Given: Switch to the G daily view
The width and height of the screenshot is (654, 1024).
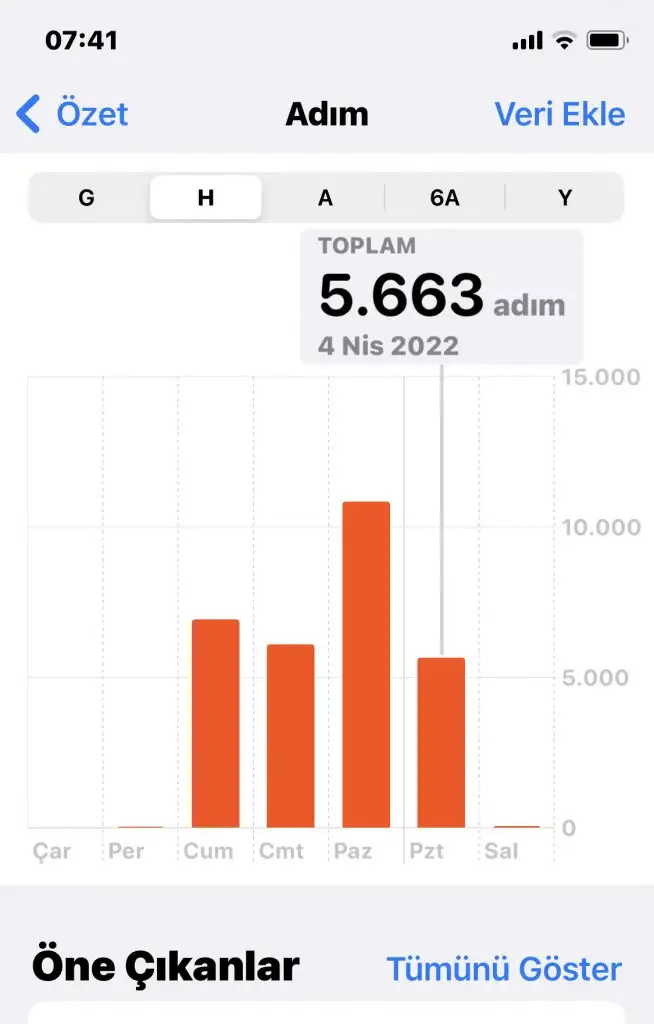Looking at the screenshot, I should coord(87,198).
